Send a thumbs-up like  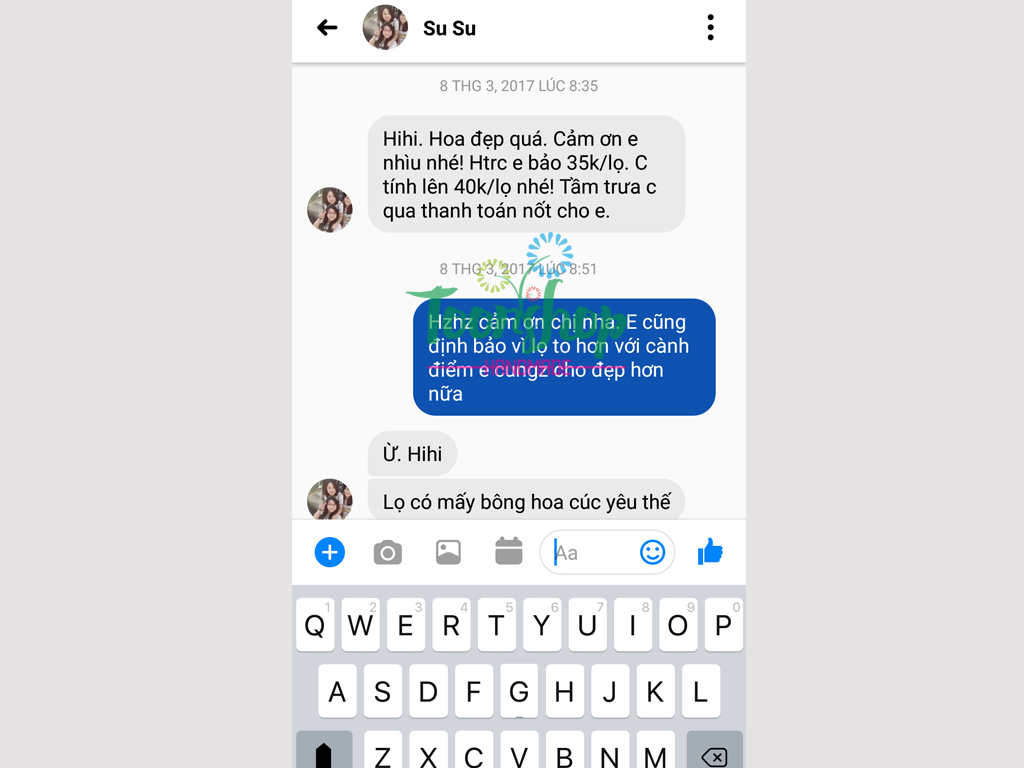[x=710, y=551]
